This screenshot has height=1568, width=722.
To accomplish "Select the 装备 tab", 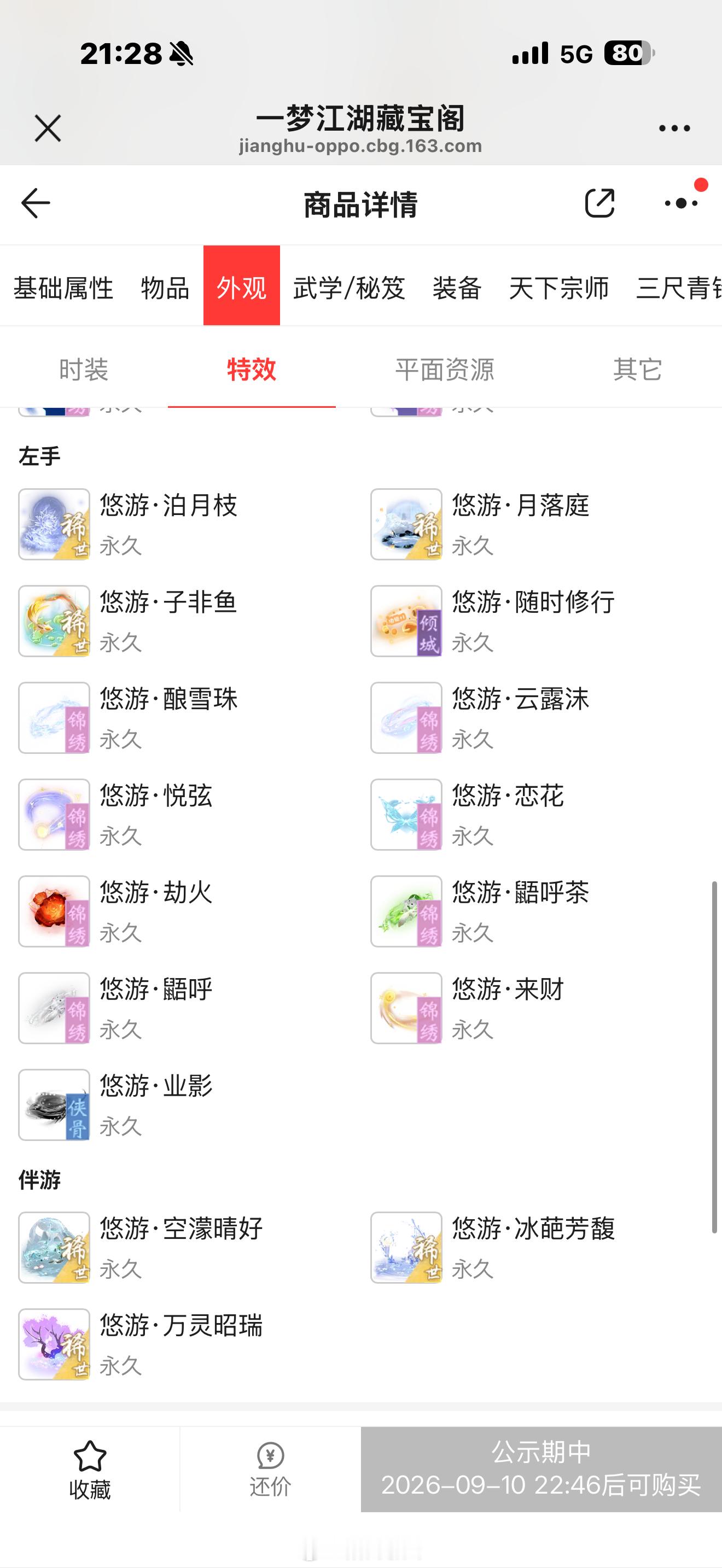I will [x=457, y=286].
